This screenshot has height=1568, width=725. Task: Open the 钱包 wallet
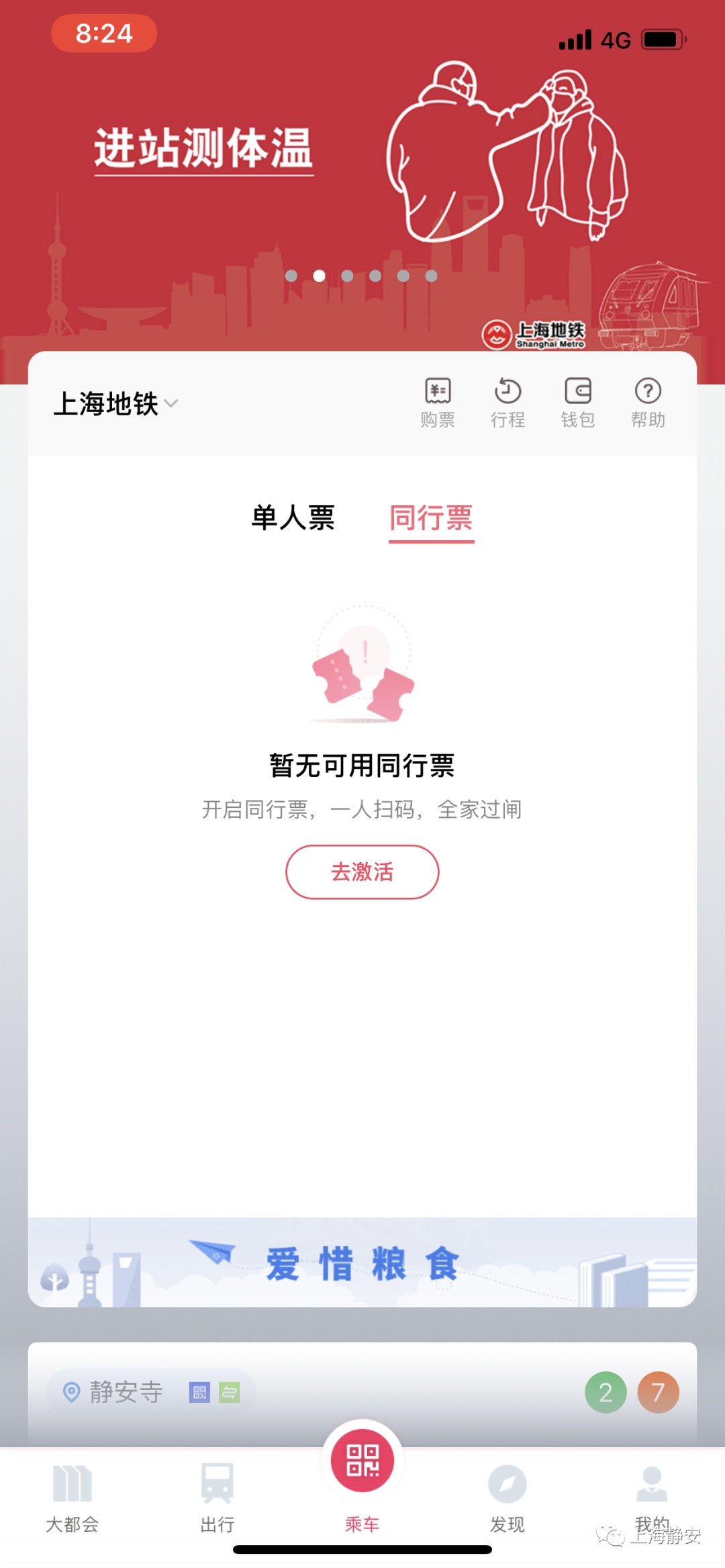(577, 402)
